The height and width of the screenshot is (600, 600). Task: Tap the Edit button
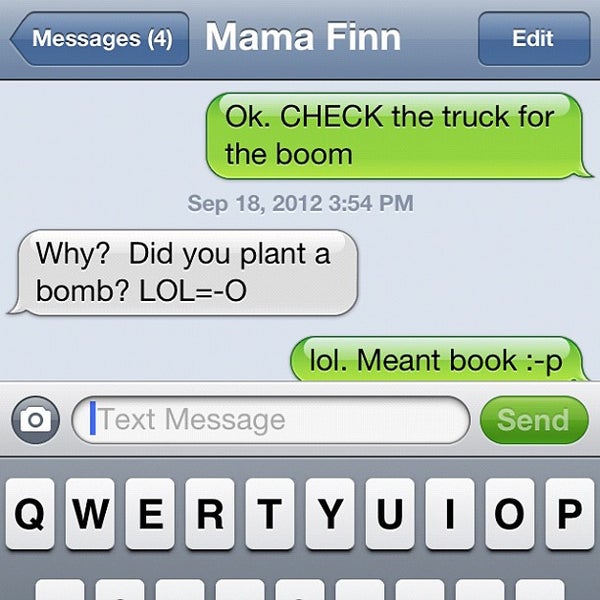click(x=532, y=40)
